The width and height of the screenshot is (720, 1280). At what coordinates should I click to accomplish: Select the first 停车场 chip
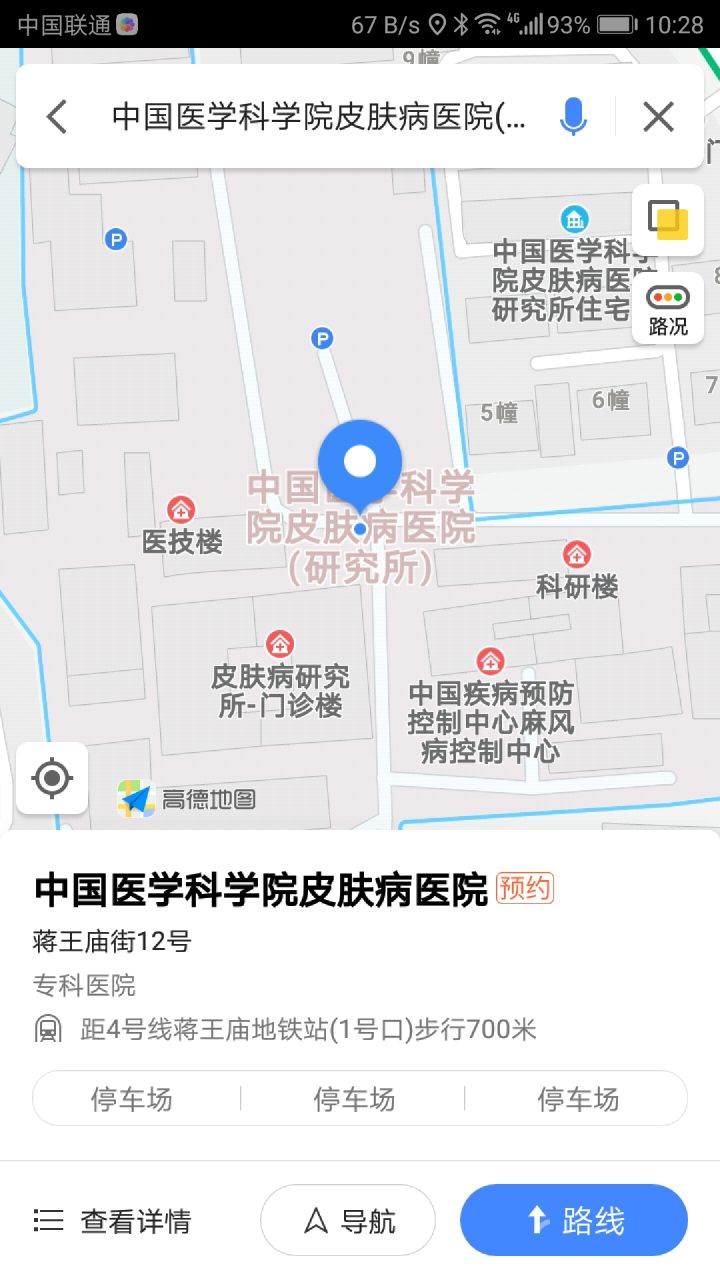pyautogui.click(x=132, y=1099)
